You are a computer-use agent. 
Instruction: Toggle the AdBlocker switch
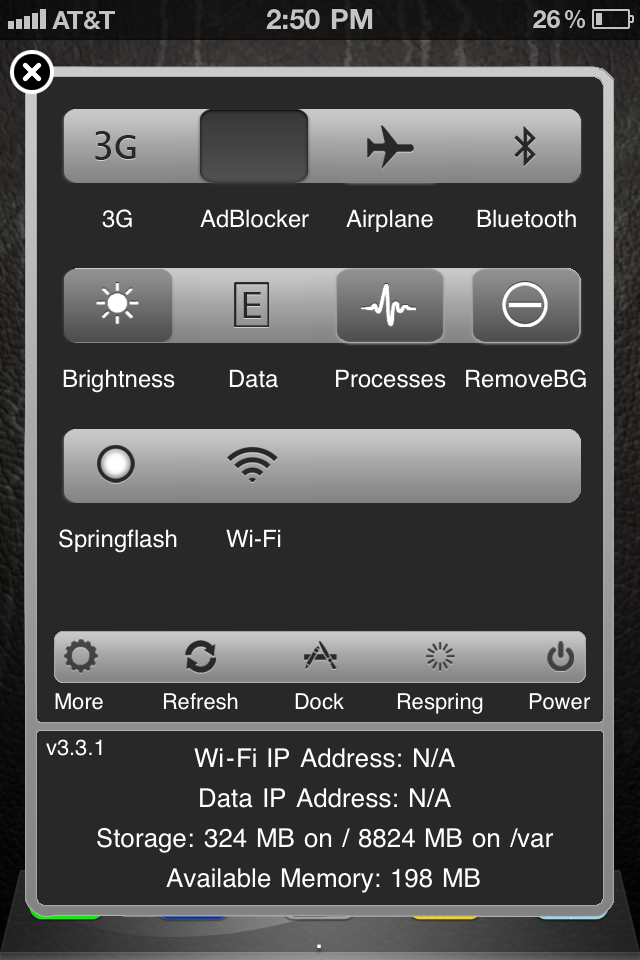coord(254,147)
